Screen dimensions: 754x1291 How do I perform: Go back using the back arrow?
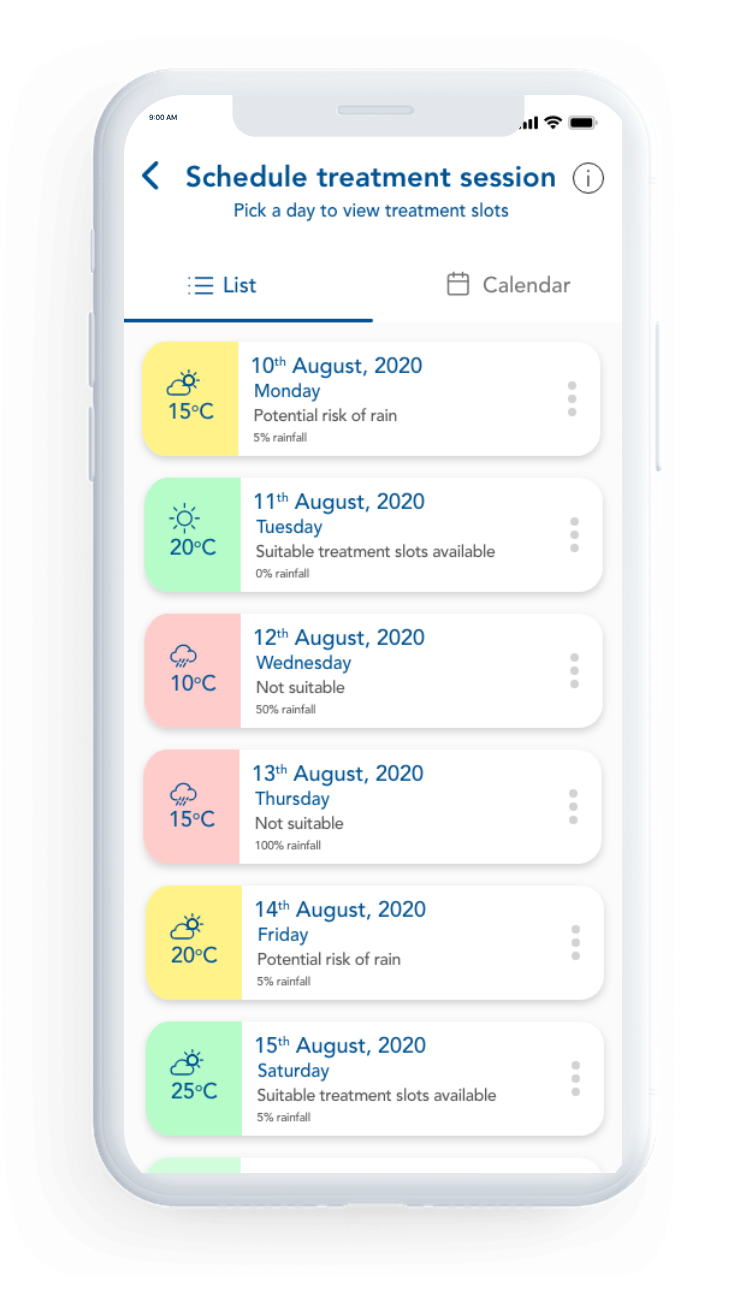click(151, 177)
